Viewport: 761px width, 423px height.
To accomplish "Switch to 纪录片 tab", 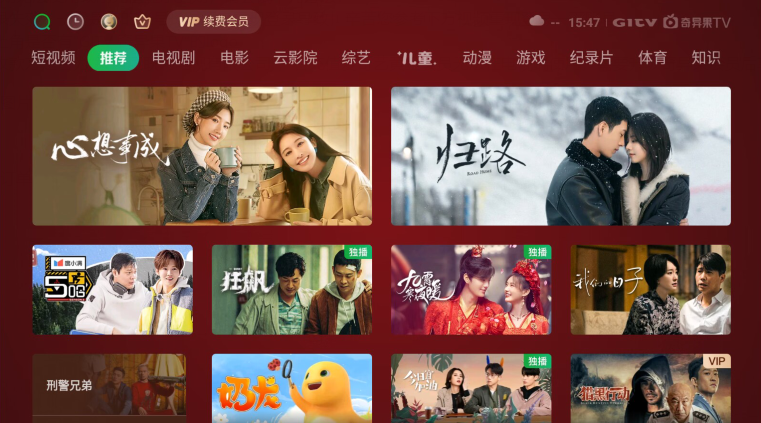I will tap(591, 58).
